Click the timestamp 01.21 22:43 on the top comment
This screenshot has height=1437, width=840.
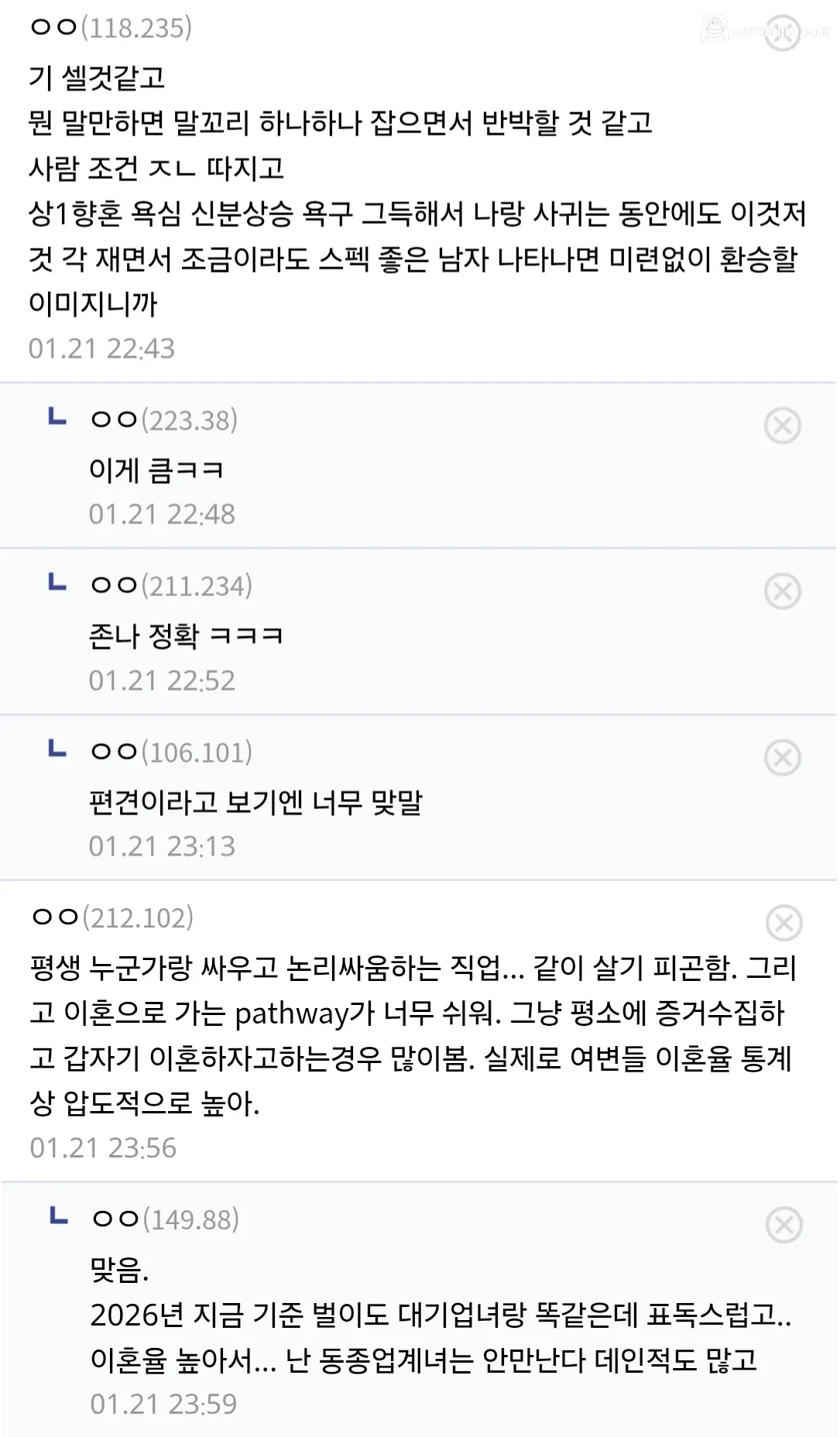pyautogui.click(x=105, y=350)
